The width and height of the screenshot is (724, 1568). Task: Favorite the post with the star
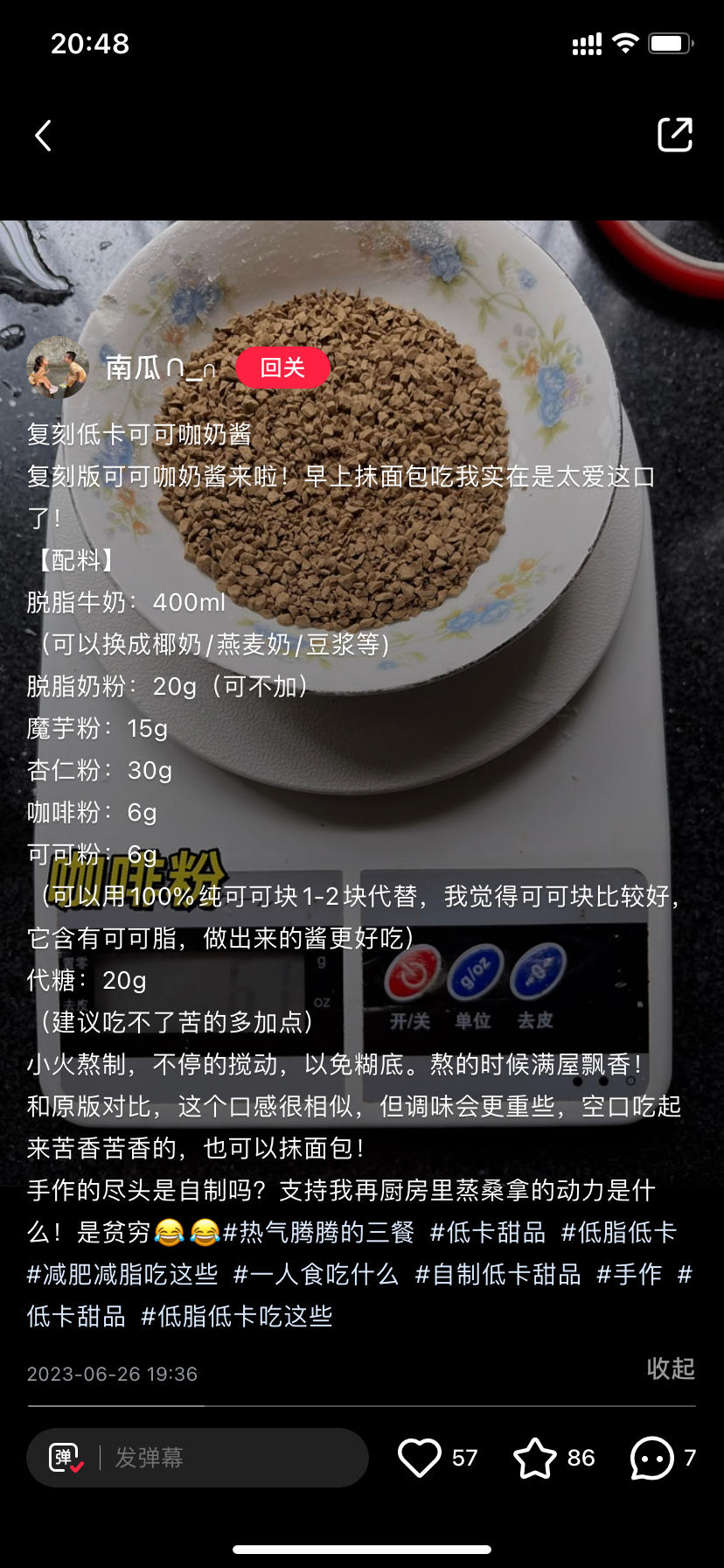pyautogui.click(x=534, y=1458)
